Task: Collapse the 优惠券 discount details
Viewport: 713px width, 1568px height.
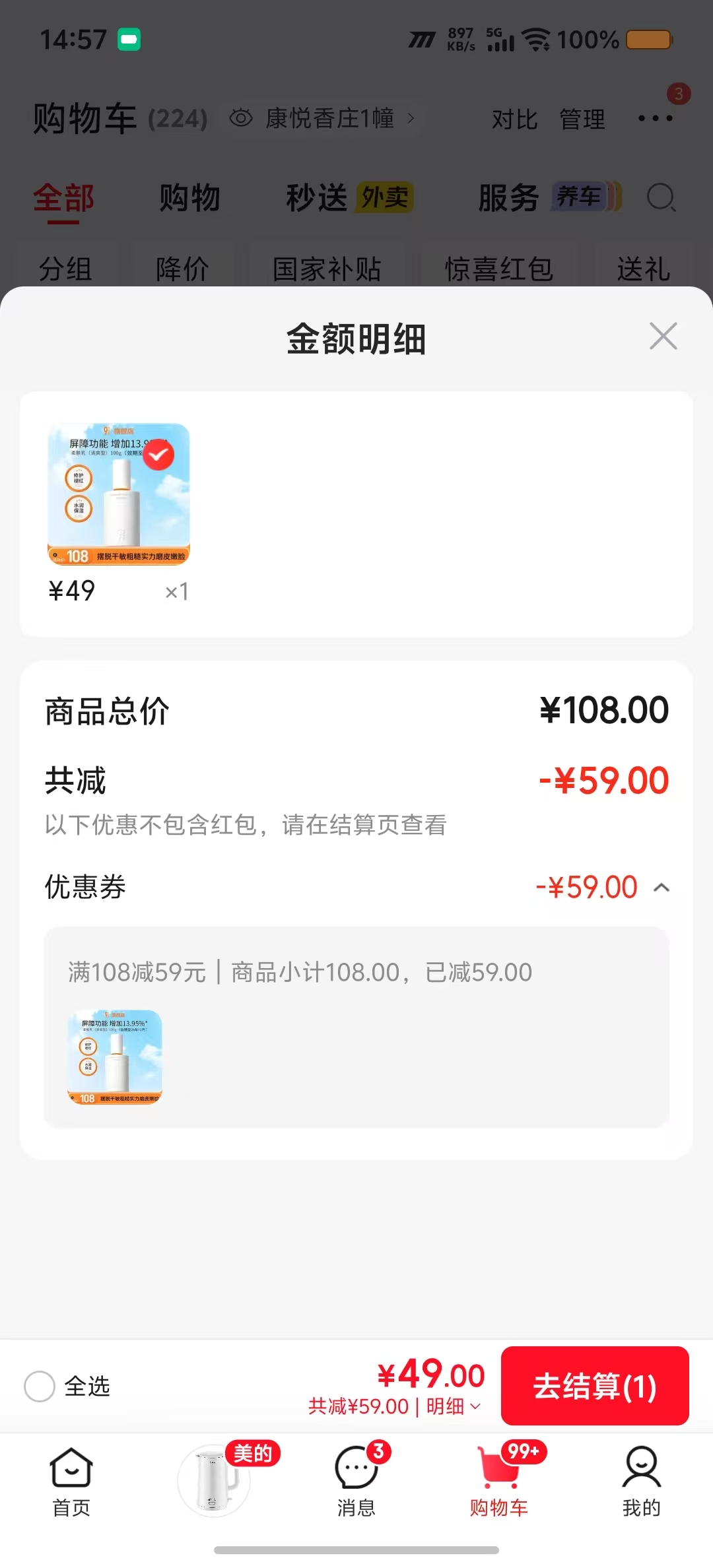Action: point(662,888)
